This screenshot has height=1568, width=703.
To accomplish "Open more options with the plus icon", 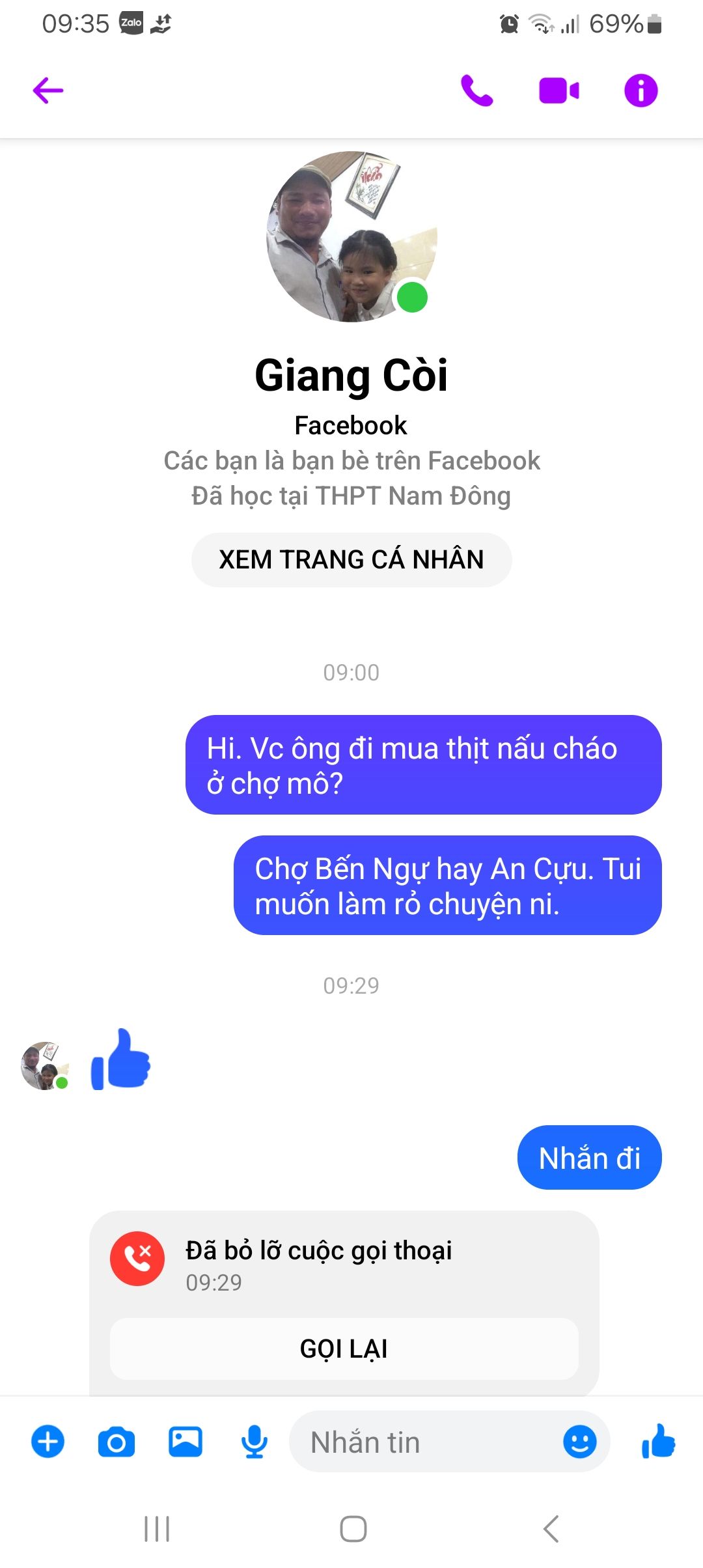I will coord(48,1442).
